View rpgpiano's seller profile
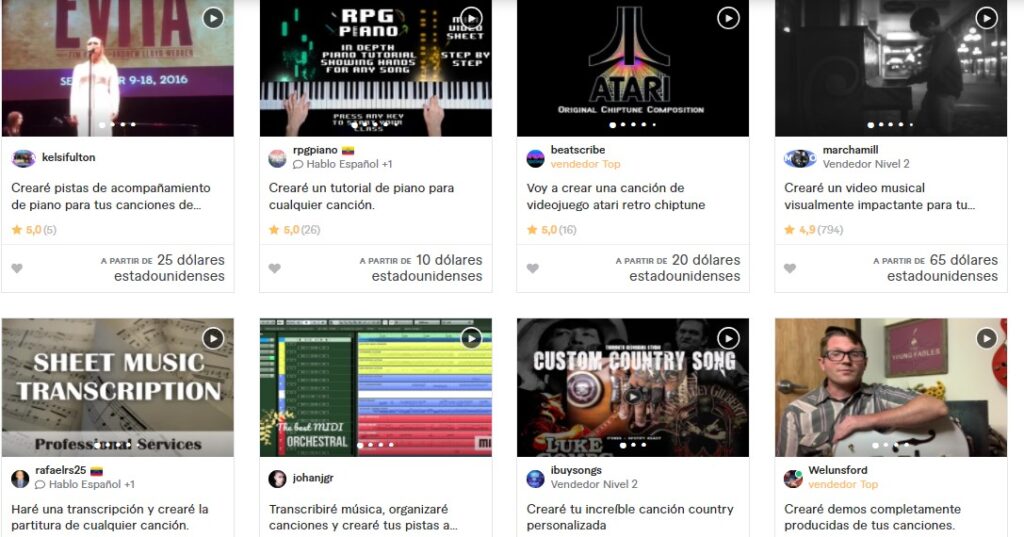This screenshot has width=1024, height=537. click(315, 151)
